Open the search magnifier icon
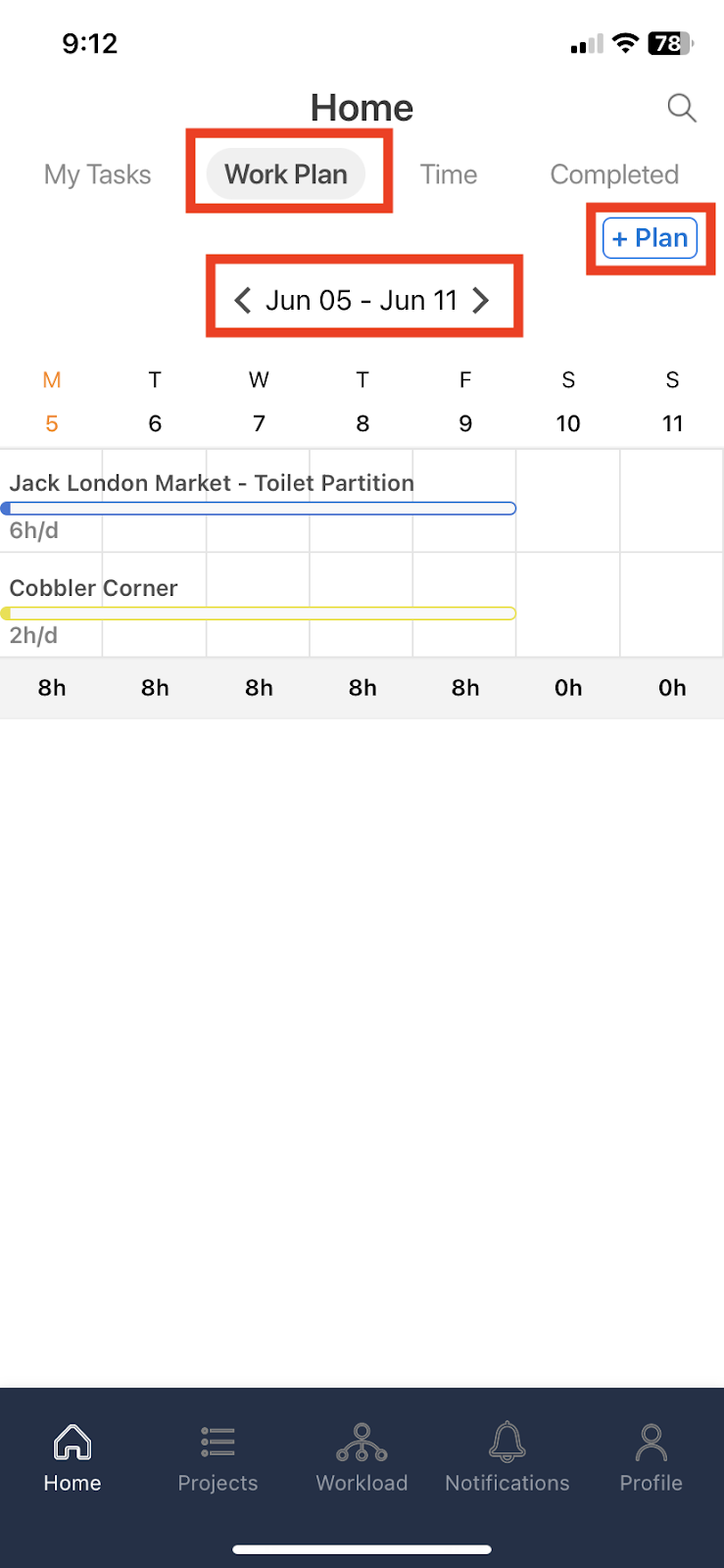This screenshot has height=1568, width=724. tap(682, 108)
